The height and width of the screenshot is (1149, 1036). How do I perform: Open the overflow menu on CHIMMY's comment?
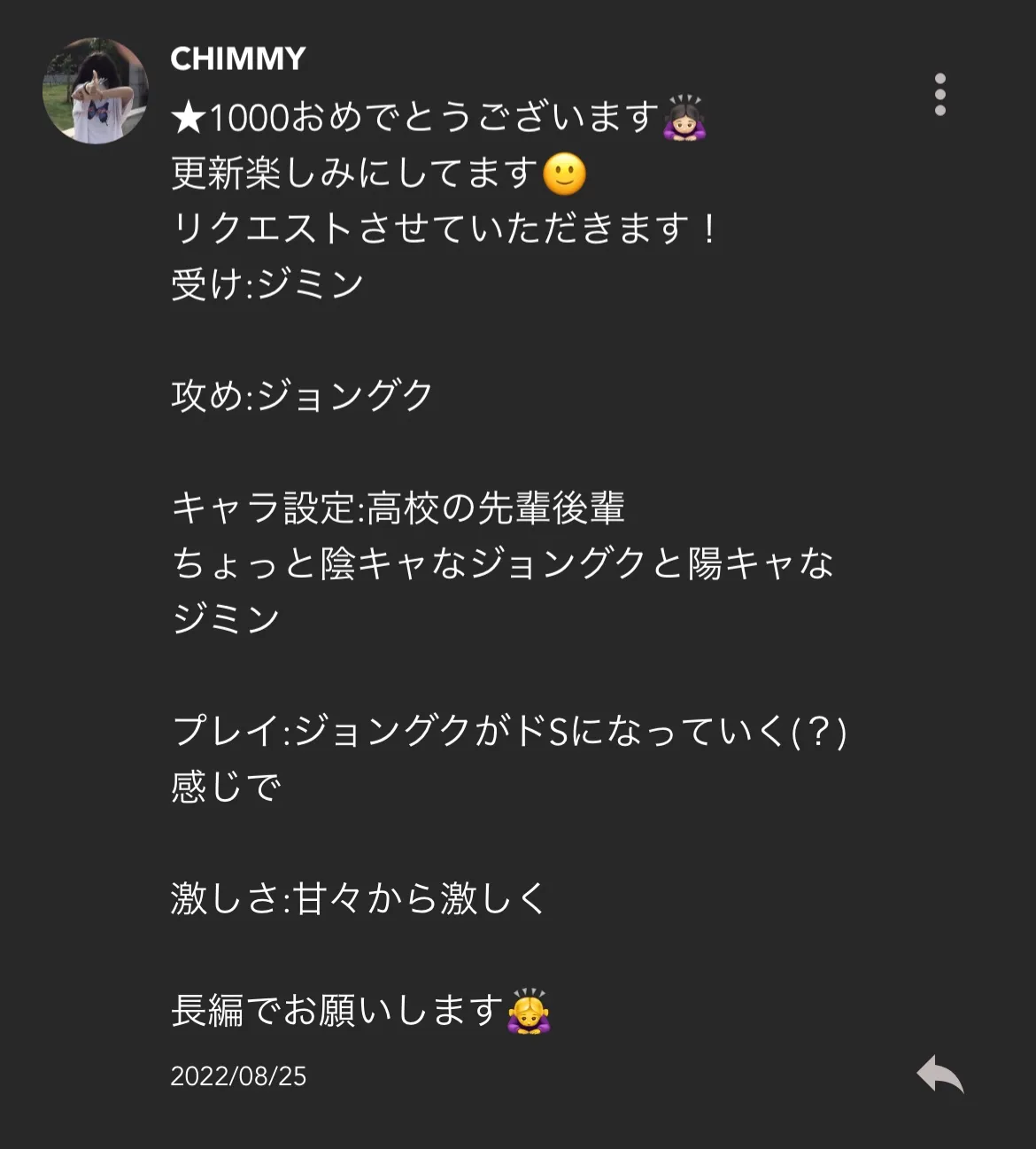tap(939, 94)
